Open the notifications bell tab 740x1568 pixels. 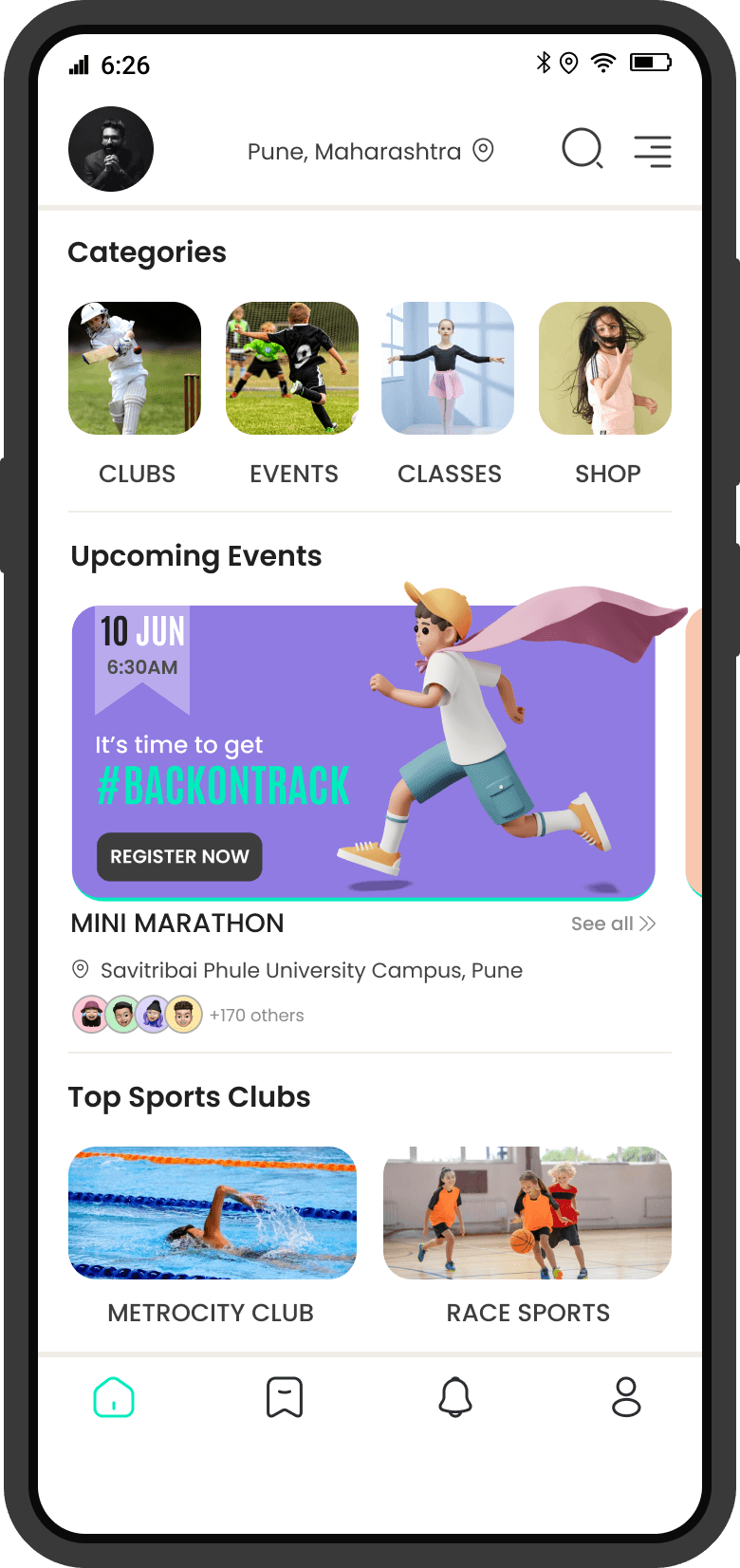pyautogui.click(x=455, y=1397)
